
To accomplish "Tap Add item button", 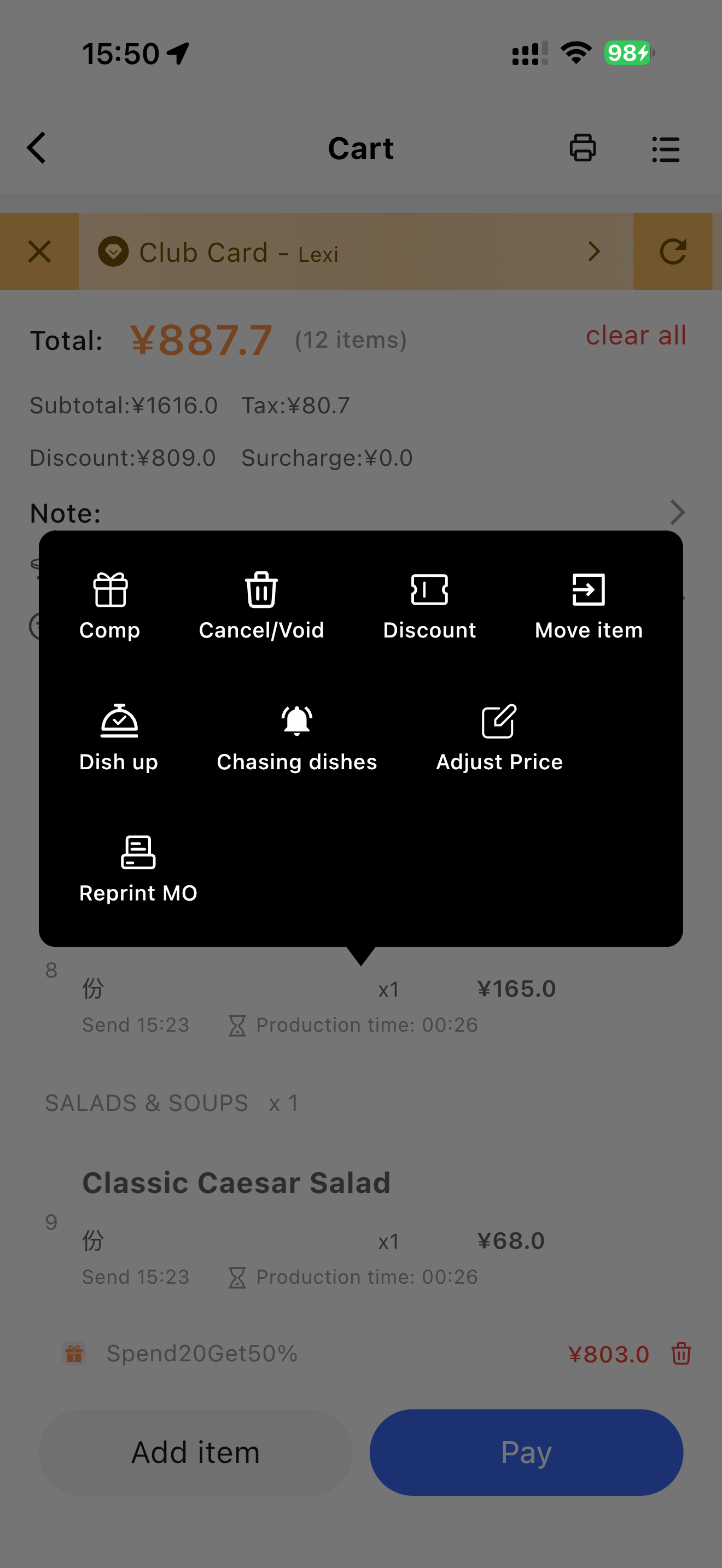I will point(195,1452).
